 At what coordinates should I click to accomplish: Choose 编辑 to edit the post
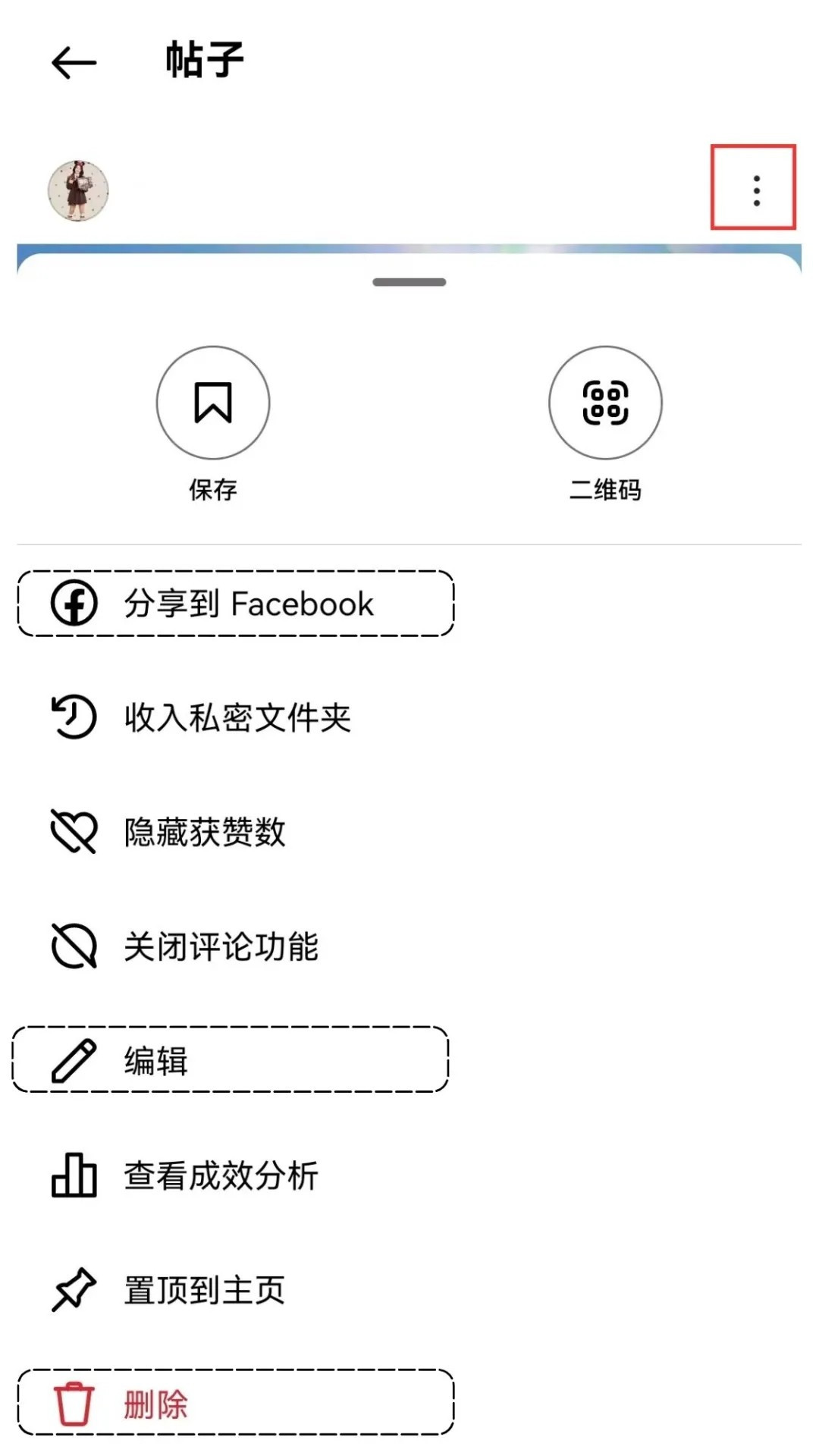155,1062
